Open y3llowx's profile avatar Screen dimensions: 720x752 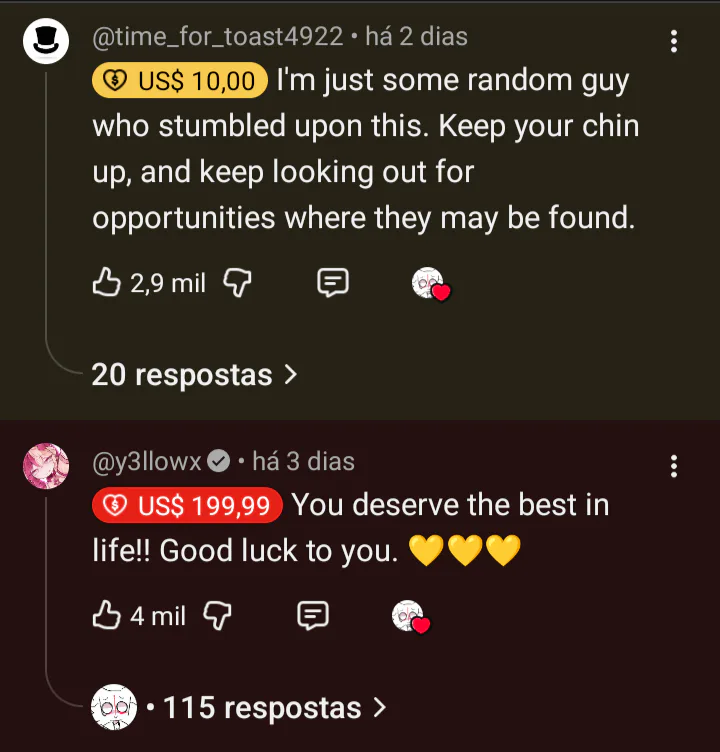click(45, 465)
